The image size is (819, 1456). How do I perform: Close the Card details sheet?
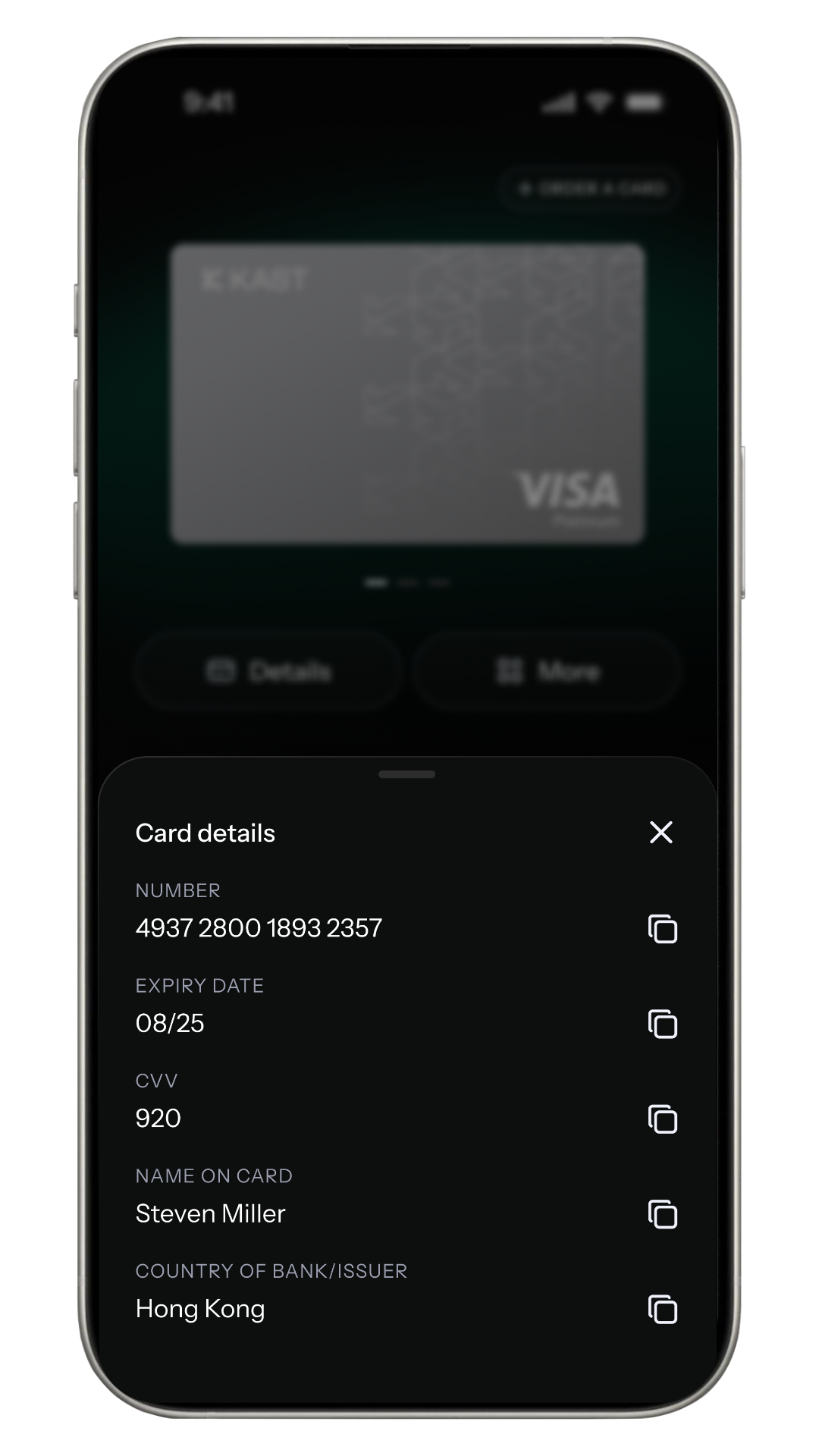click(661, 832)
